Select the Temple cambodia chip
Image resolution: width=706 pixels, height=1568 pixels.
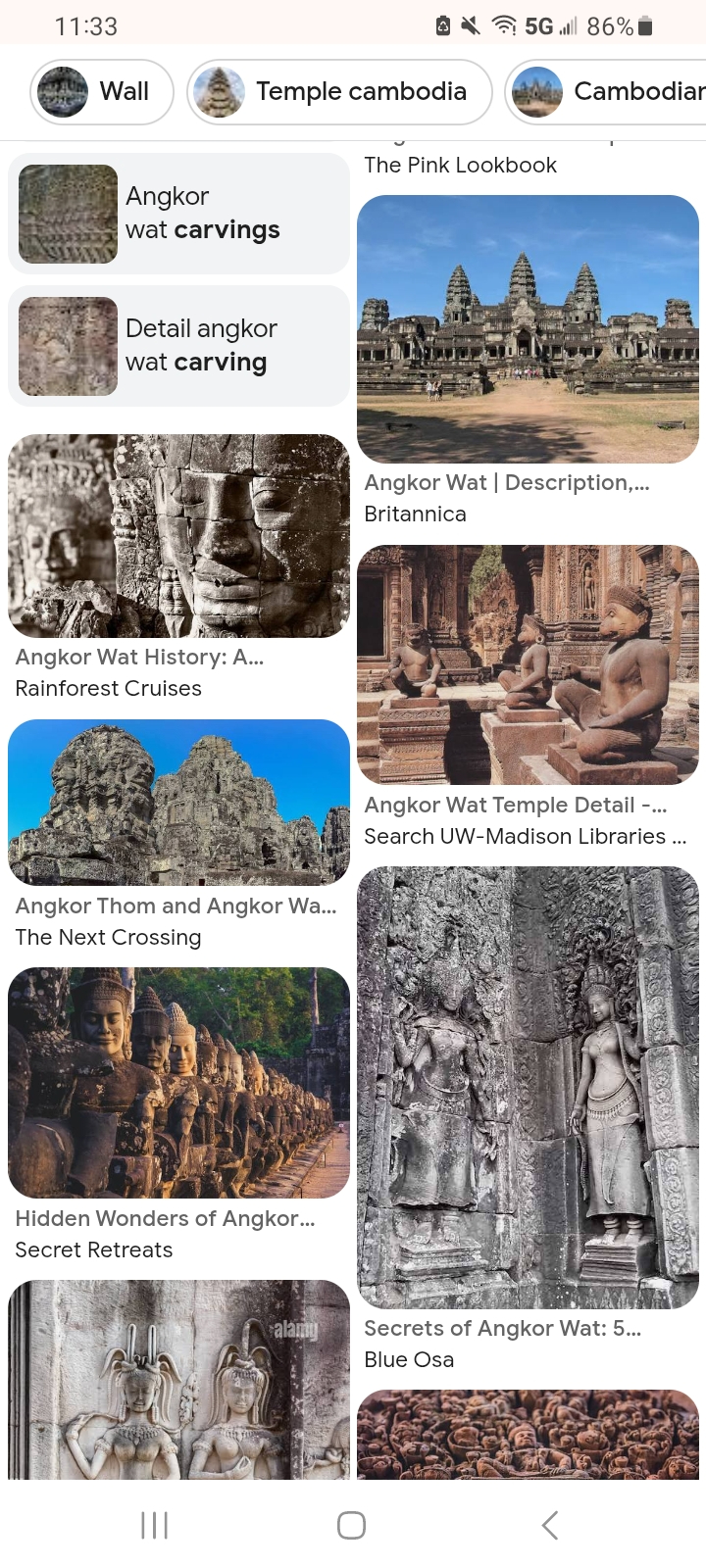tap(339, 92)
